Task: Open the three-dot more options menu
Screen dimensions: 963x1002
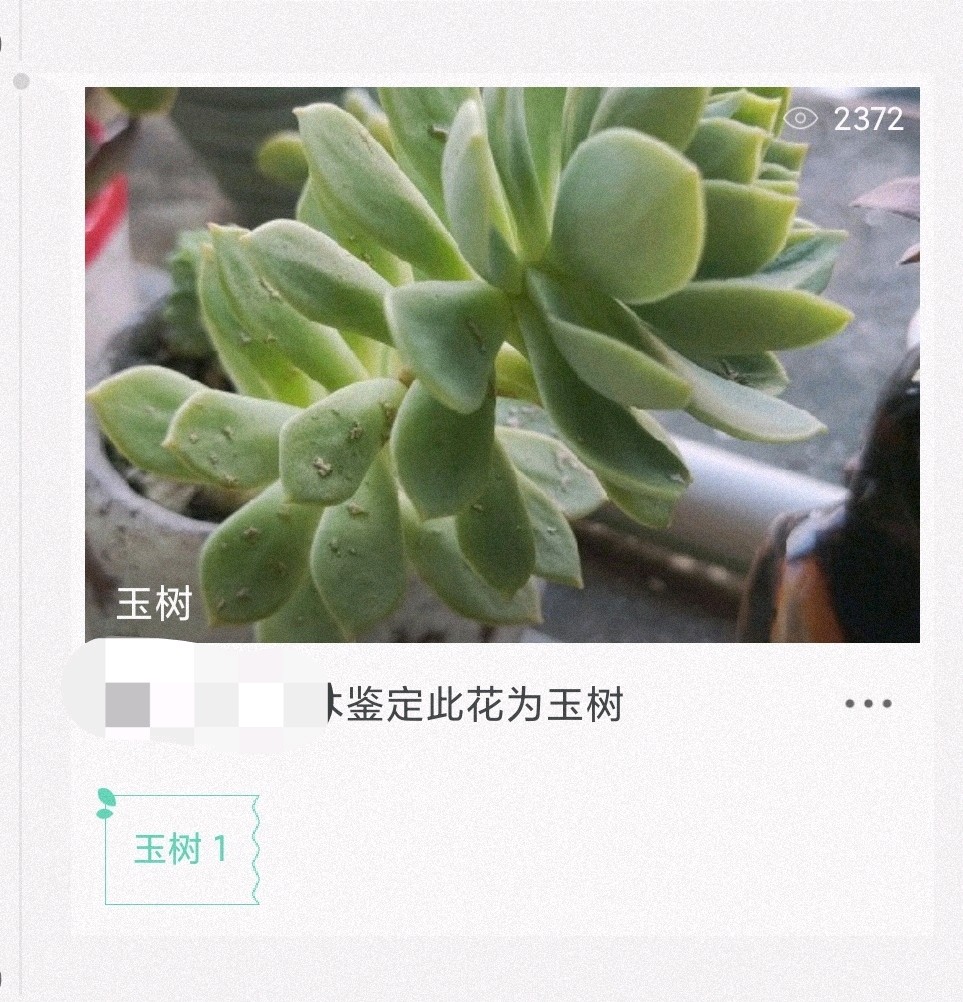Action: [867, 704]
